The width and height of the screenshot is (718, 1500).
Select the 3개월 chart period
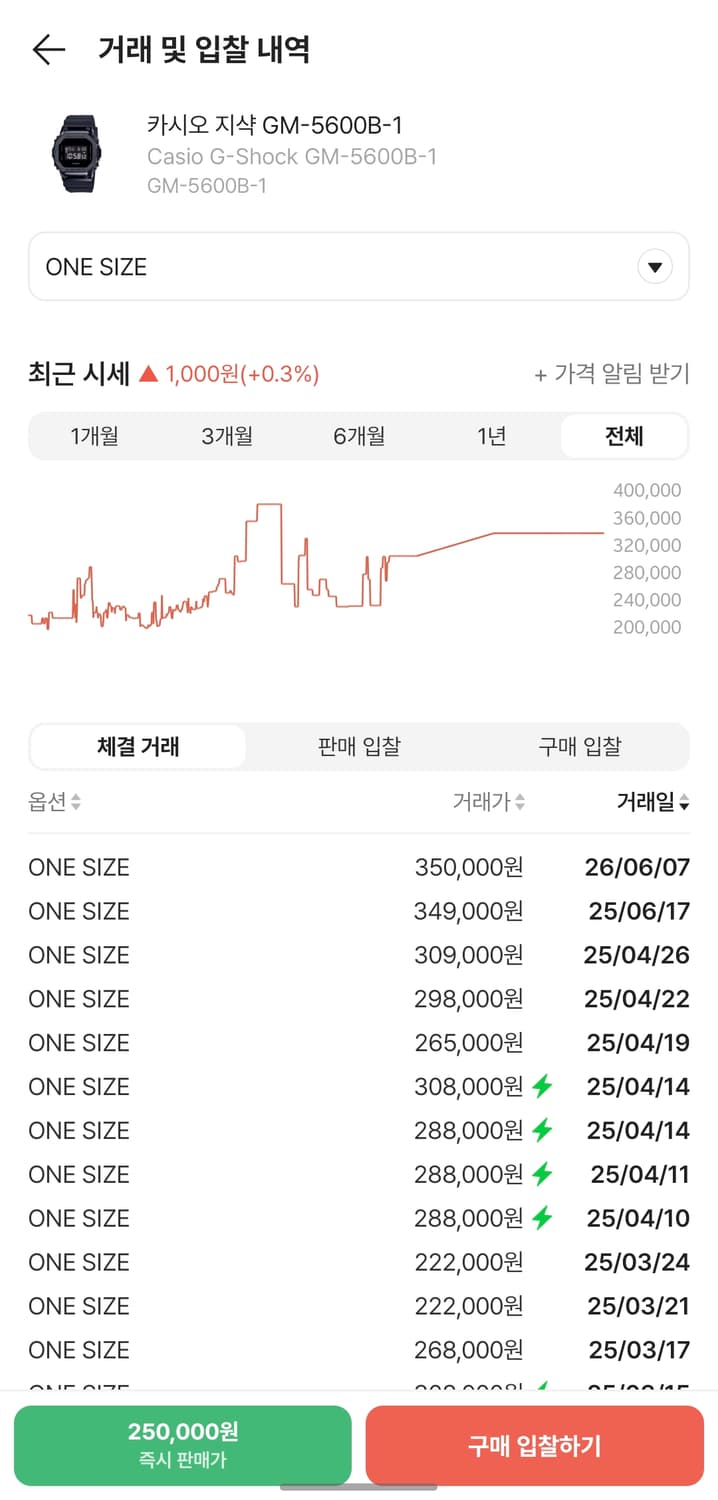coord(227,436)
